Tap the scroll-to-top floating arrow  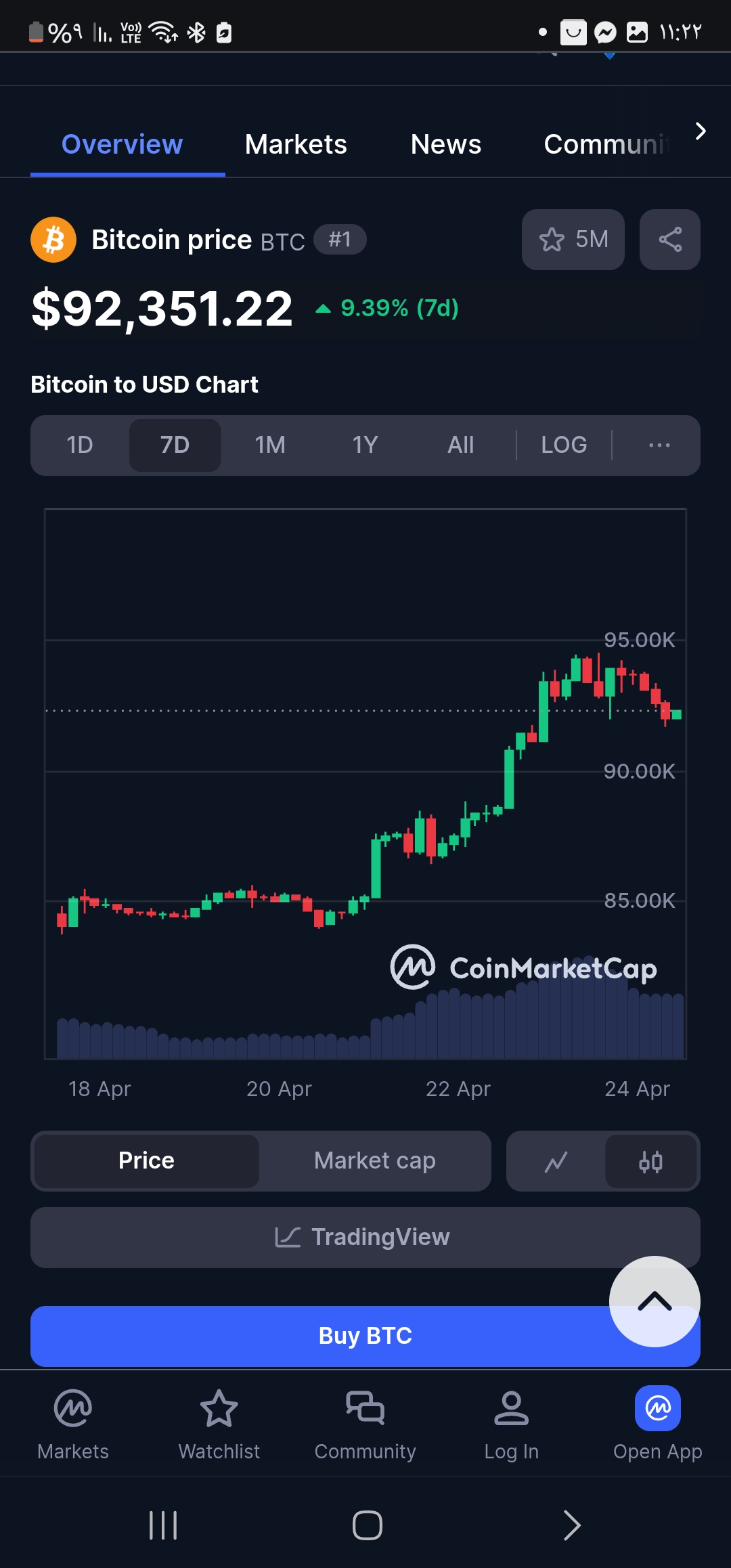[x=655, y=1301]
